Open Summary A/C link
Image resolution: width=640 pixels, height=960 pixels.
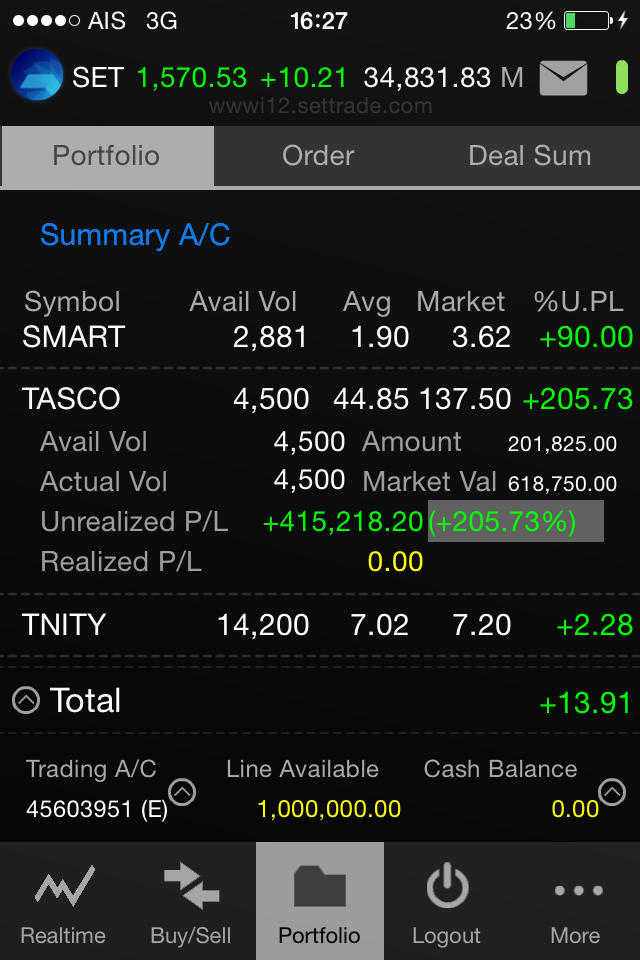[135, 235]
